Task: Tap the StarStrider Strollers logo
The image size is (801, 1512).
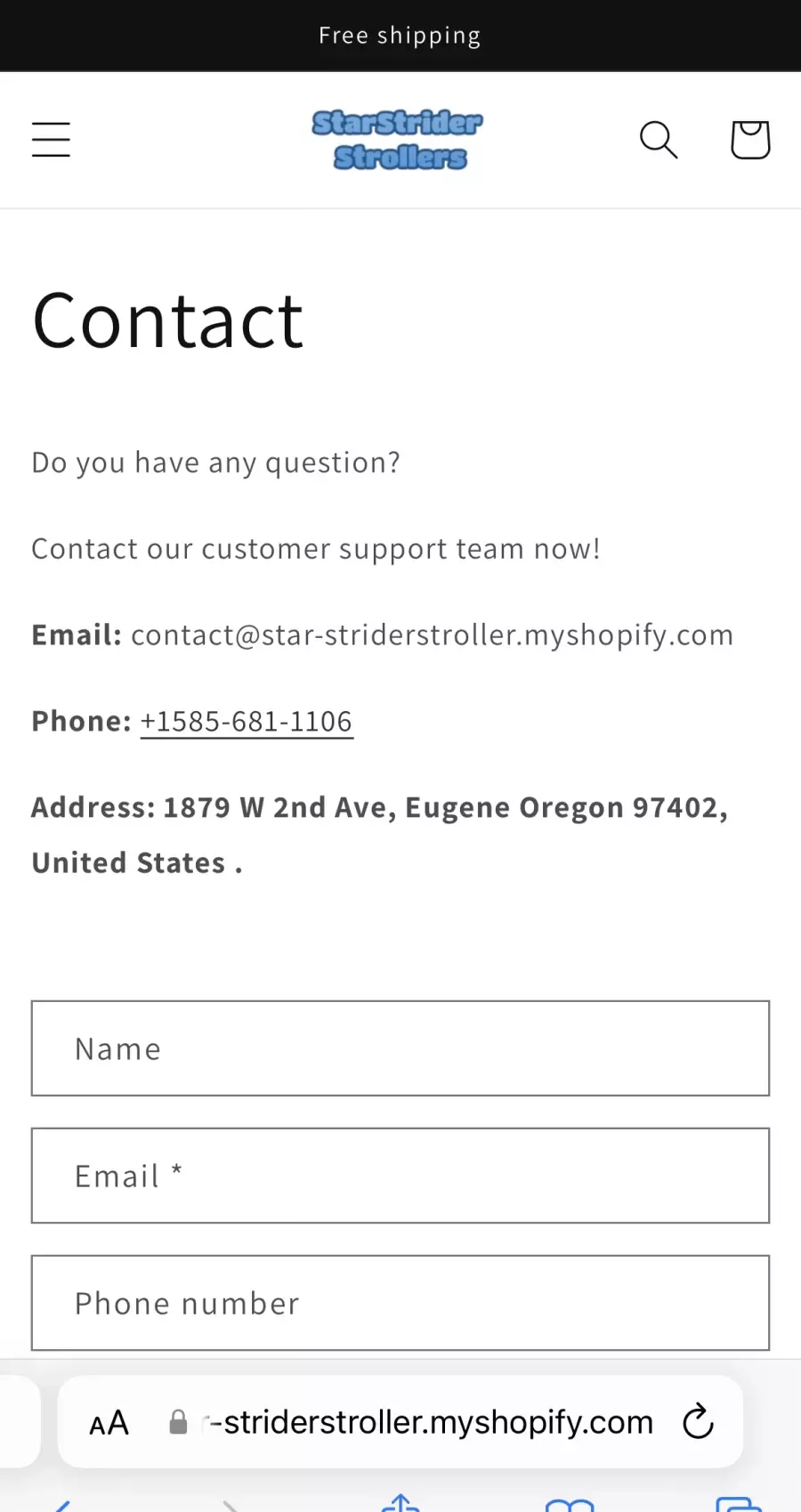Action: 398,140
